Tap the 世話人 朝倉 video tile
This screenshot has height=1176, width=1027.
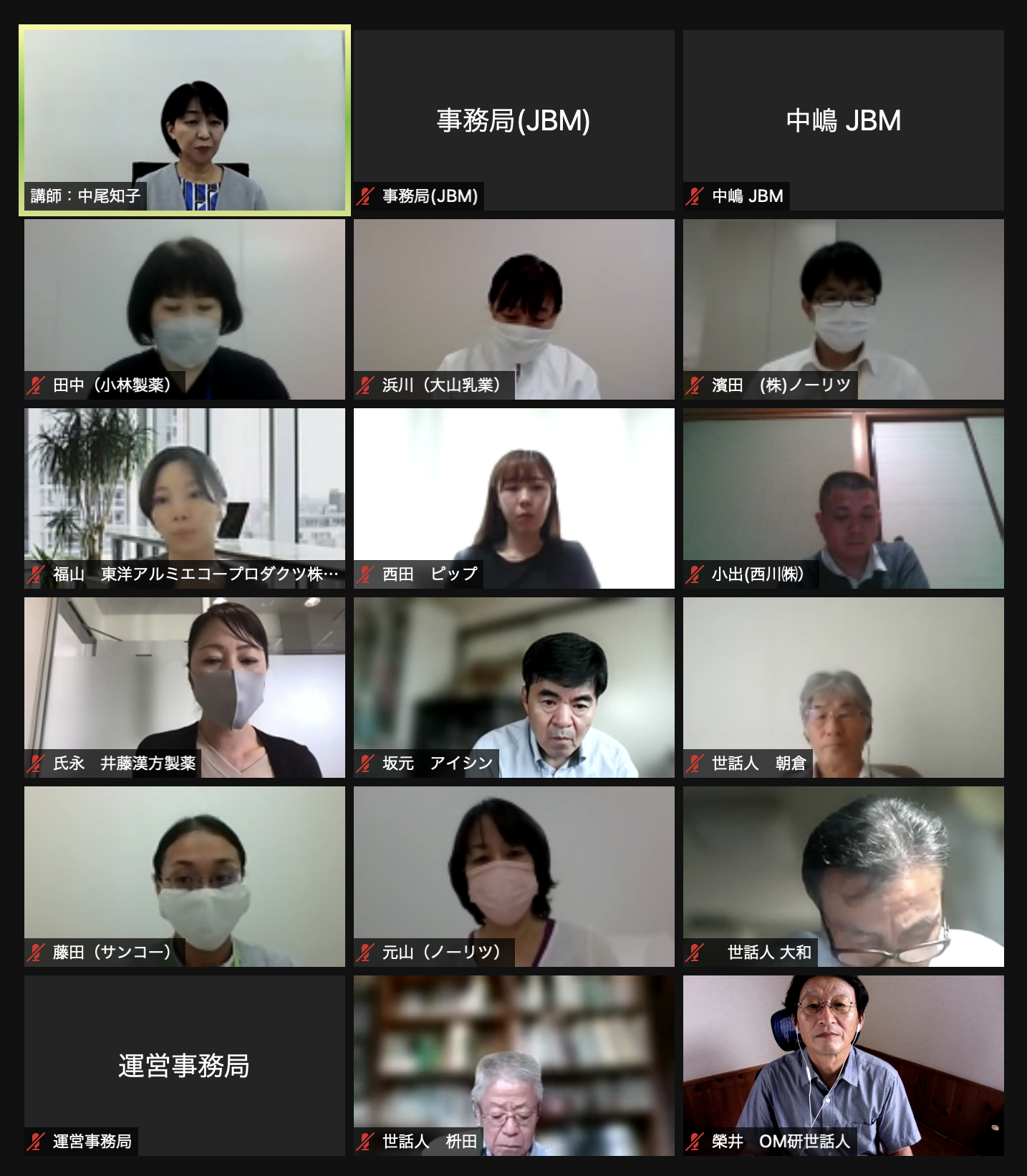(843, 688)
